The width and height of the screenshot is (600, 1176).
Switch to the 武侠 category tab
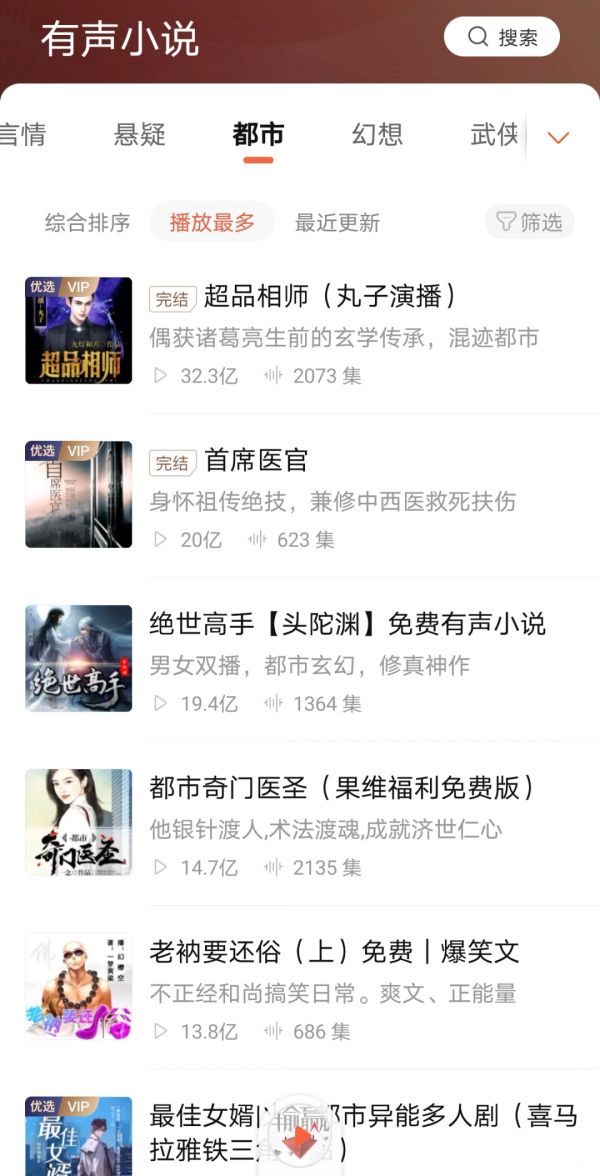click(494, 134)
